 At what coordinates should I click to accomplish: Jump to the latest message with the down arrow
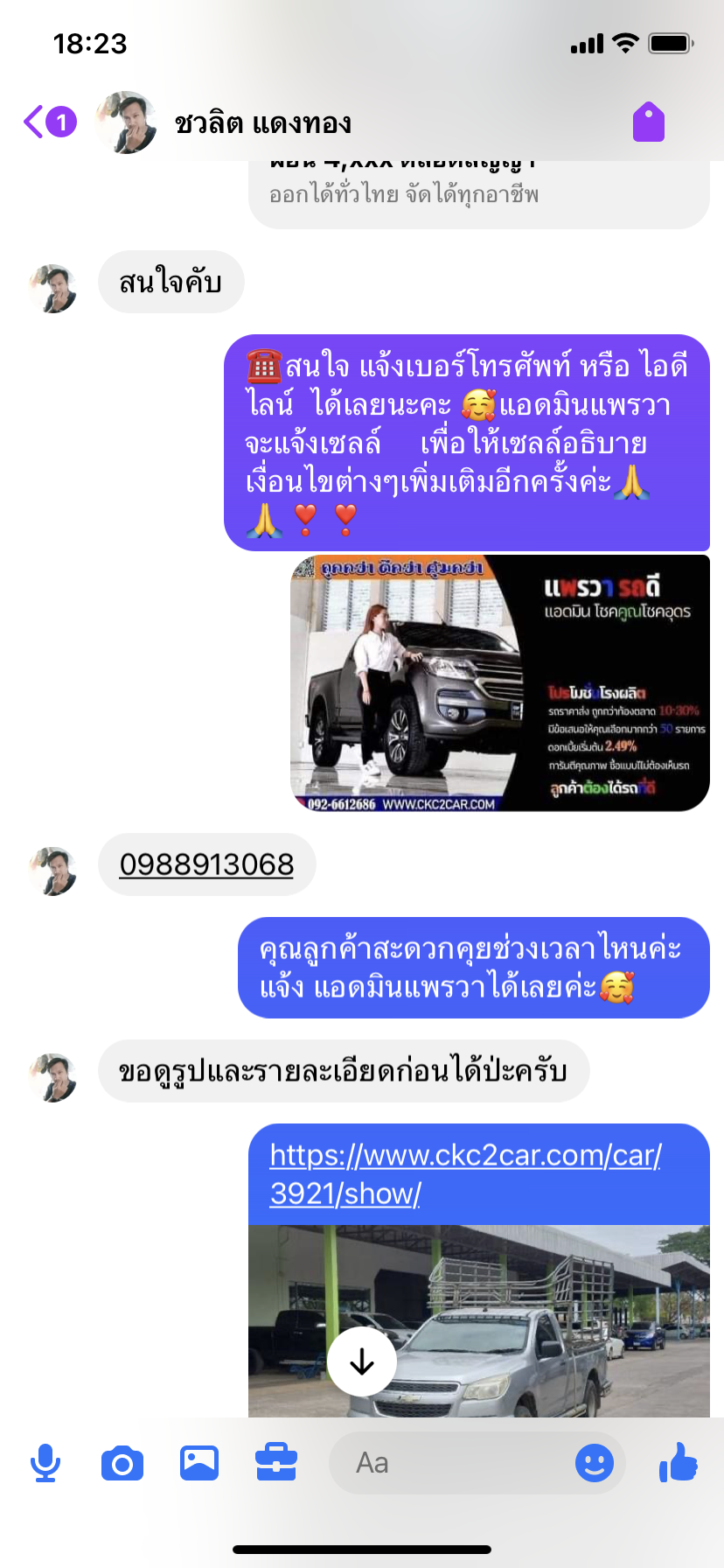(362, 1361)
